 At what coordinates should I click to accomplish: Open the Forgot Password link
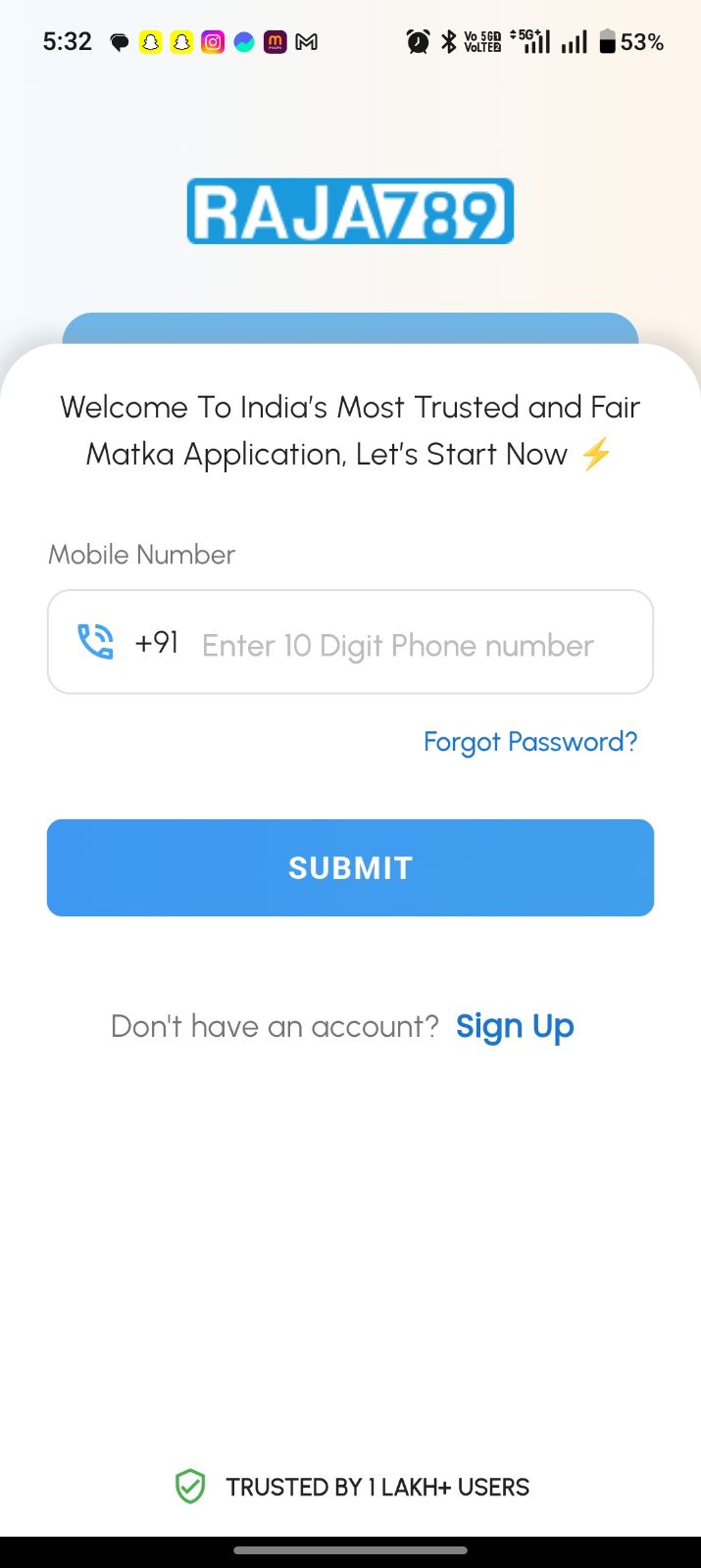pyautogui.click(x=529, y=742)
